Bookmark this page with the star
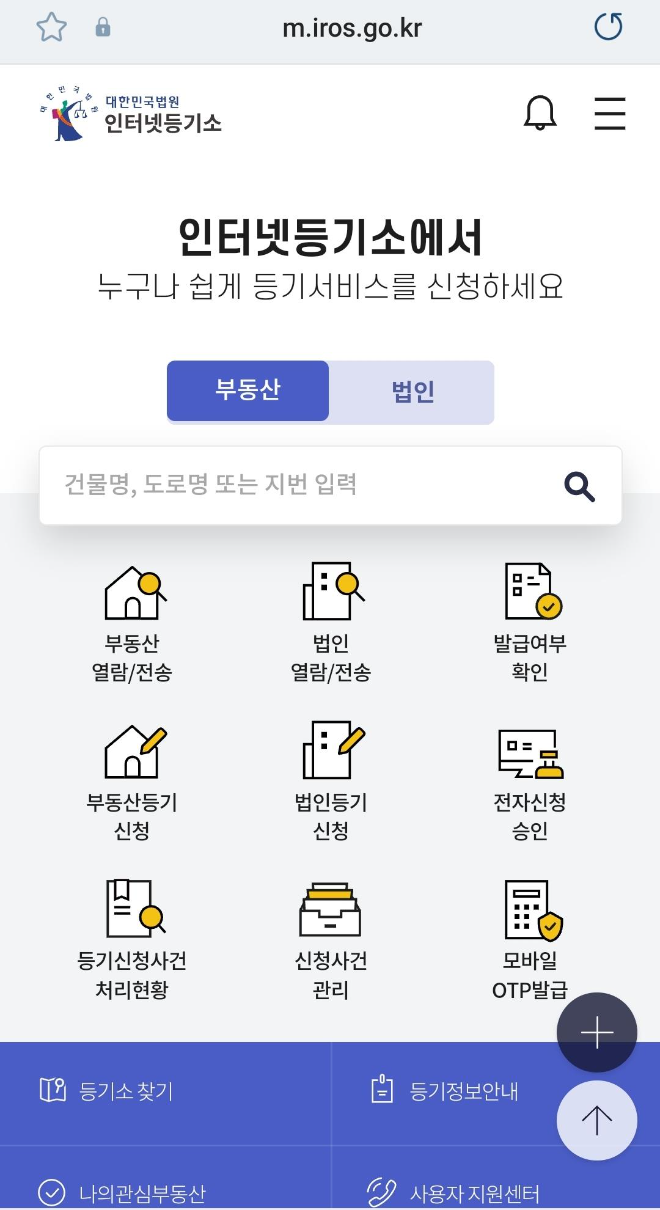660x1210 pixels. point(51,27)
